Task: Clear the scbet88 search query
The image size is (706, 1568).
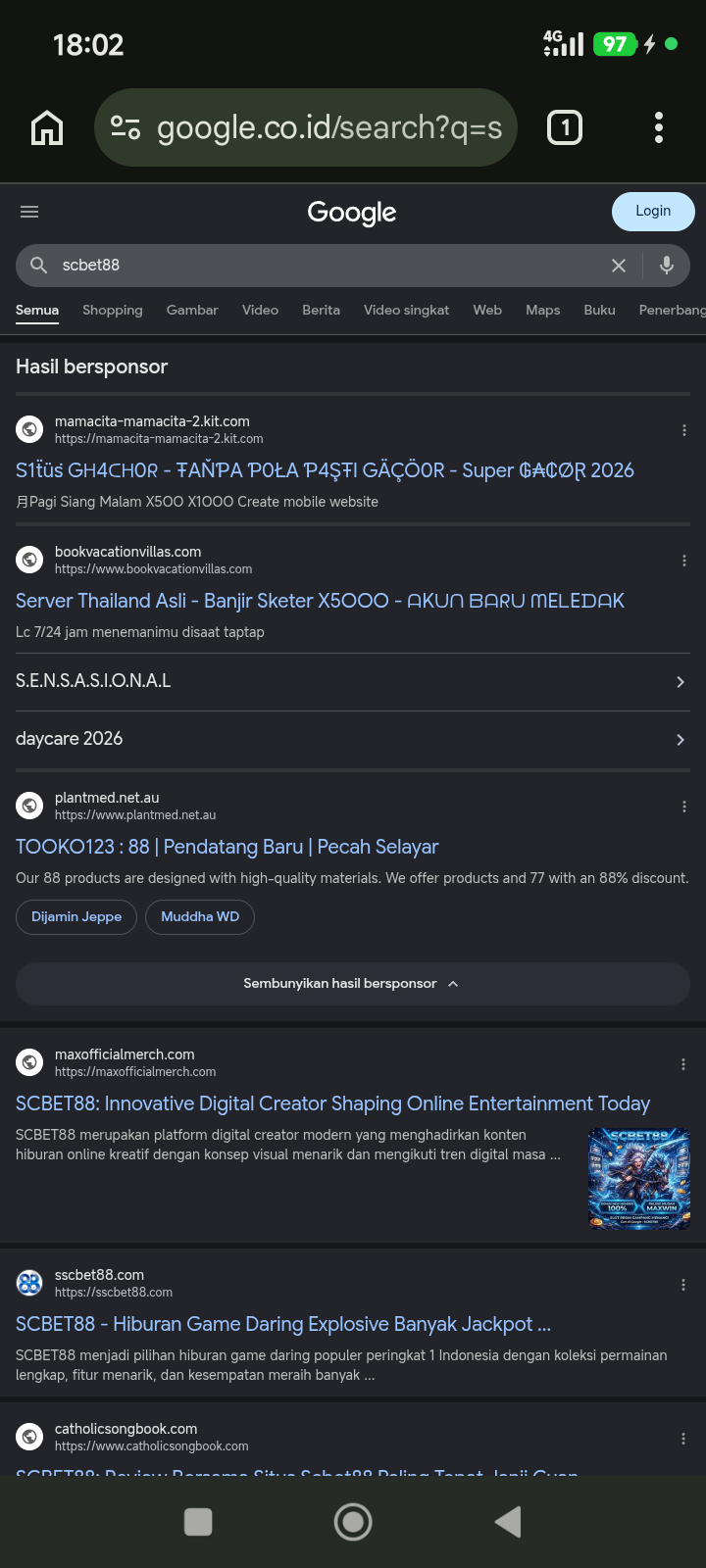Action: pos(619,266)
